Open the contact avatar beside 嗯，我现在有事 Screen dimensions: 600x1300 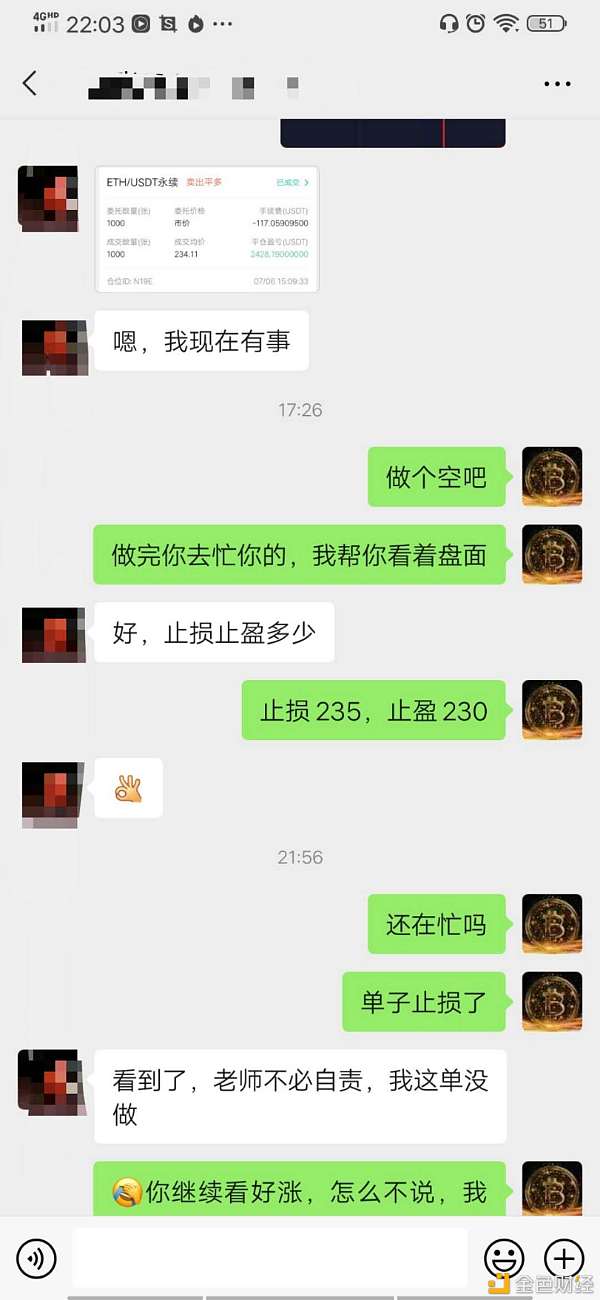51,347
